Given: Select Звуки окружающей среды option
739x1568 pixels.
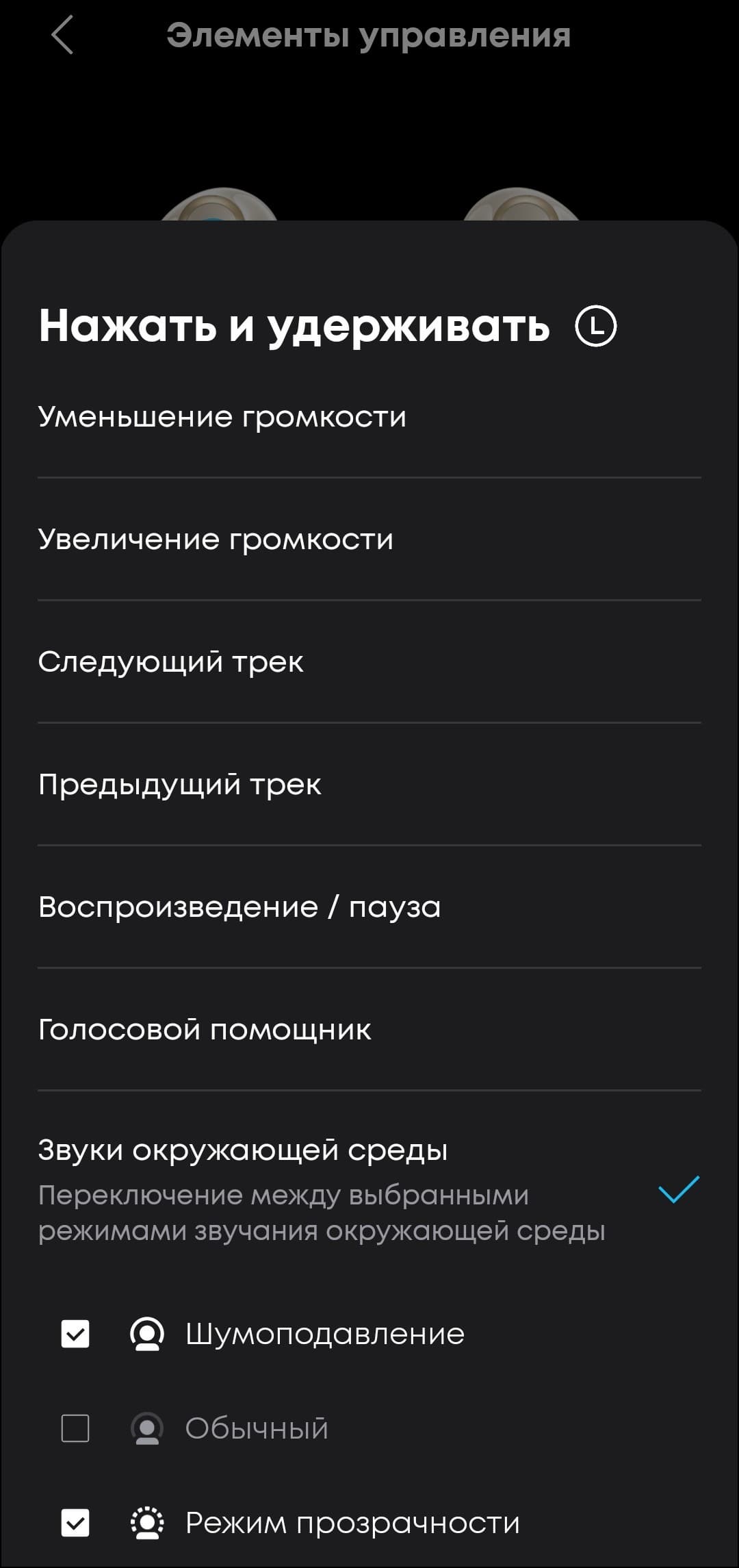Looking at the screenshot, I should coord(243,1150).
